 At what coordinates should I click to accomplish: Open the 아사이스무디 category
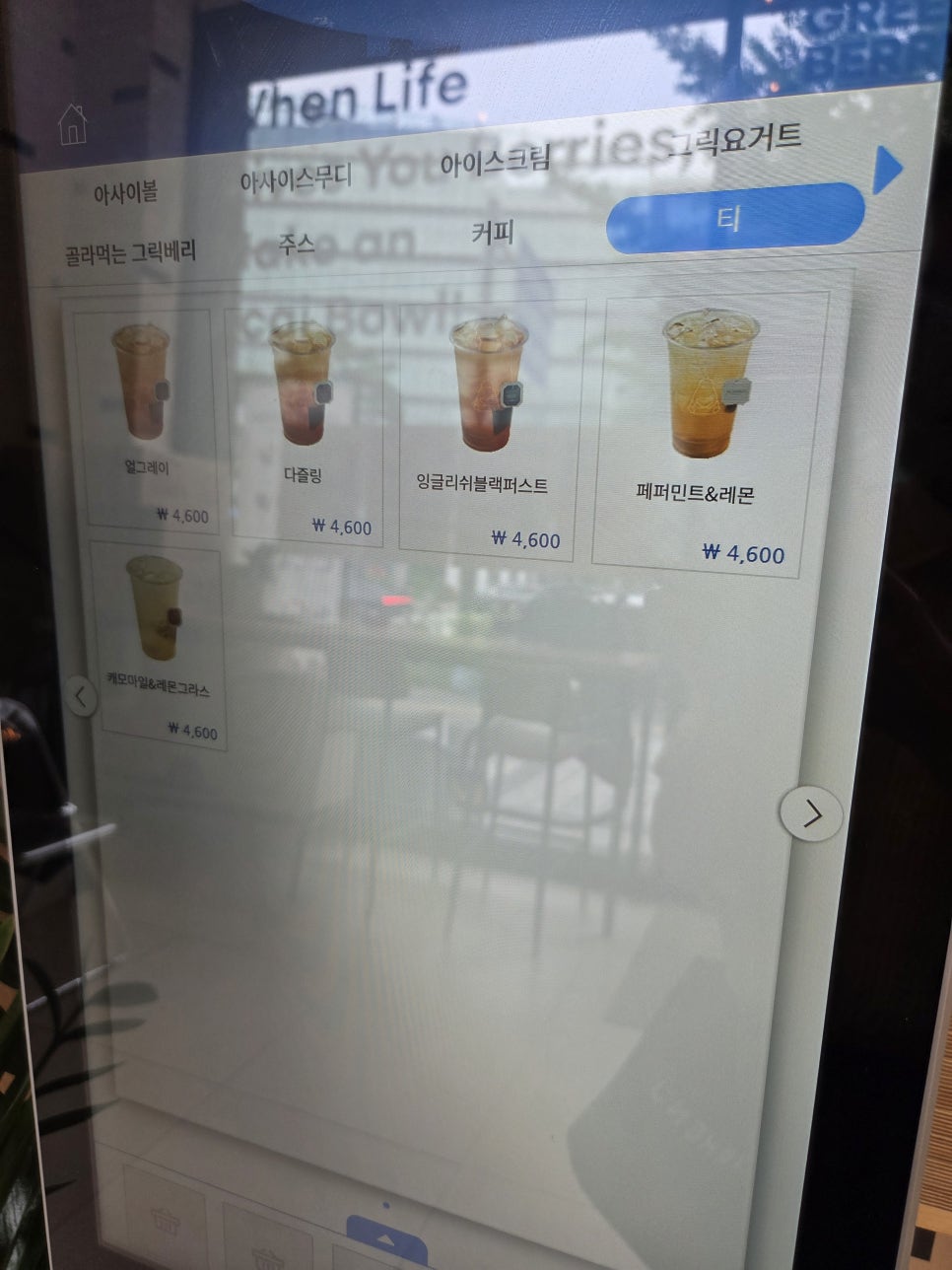click(295, 179)
